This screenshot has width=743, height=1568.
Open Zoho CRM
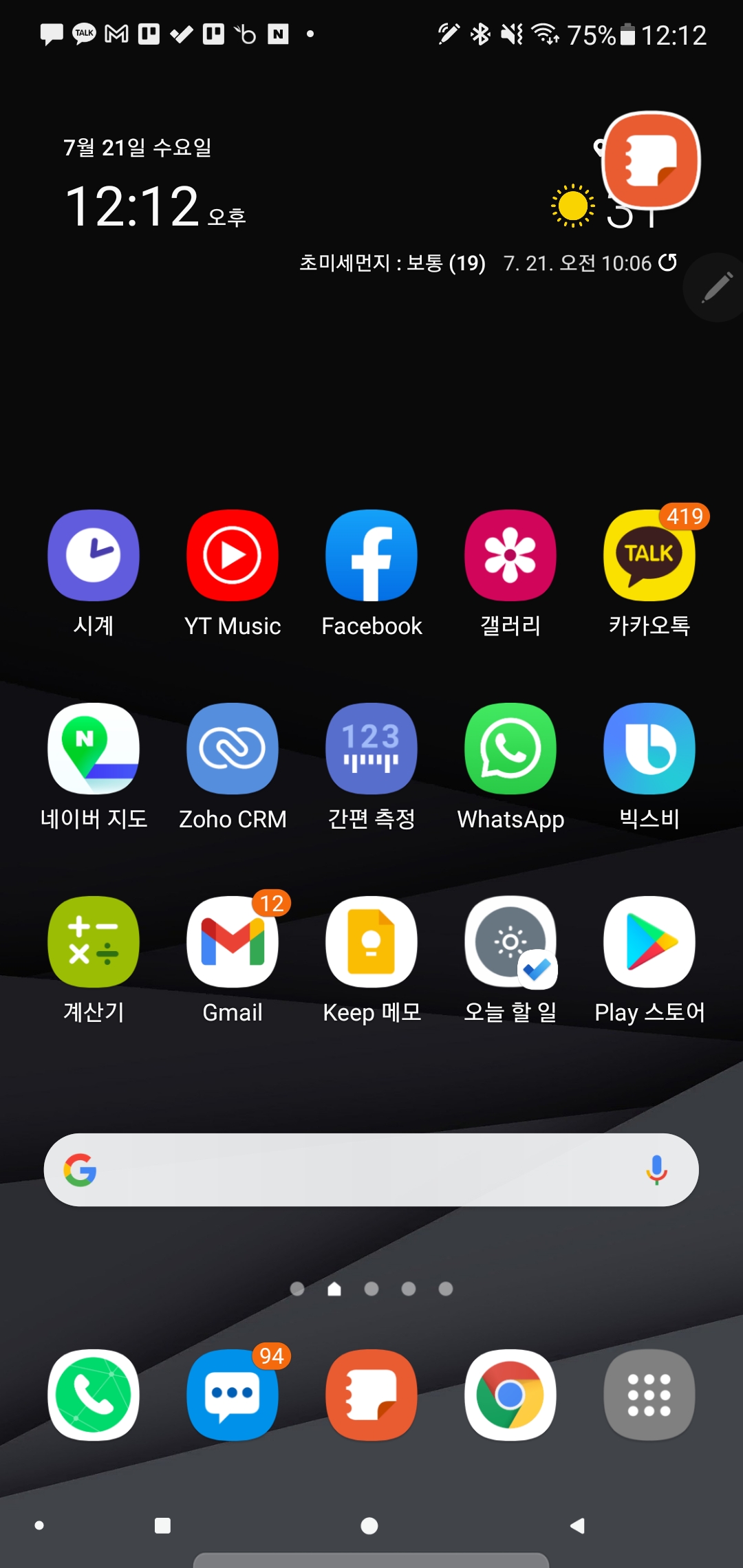point(233,749)
